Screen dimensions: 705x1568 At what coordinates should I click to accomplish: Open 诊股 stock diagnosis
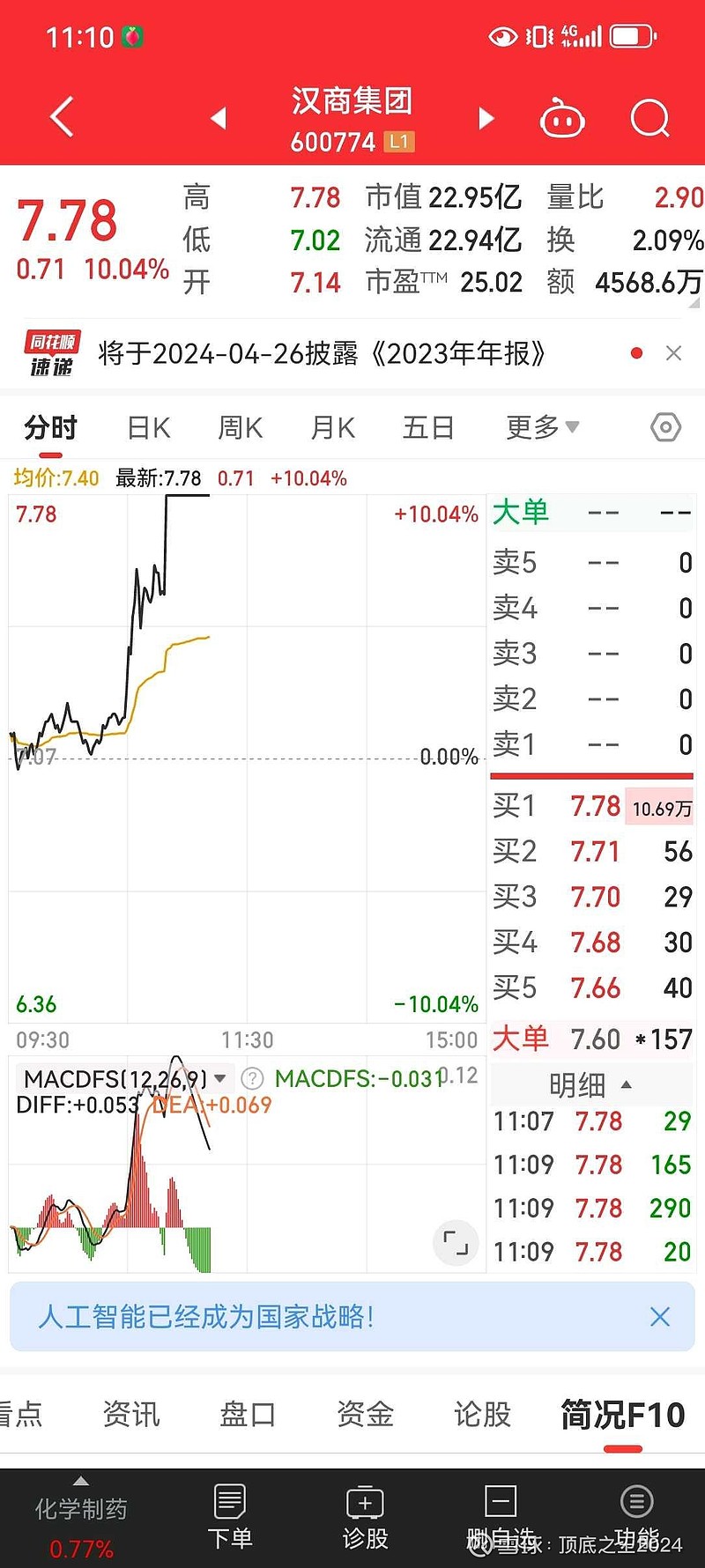365,1517
